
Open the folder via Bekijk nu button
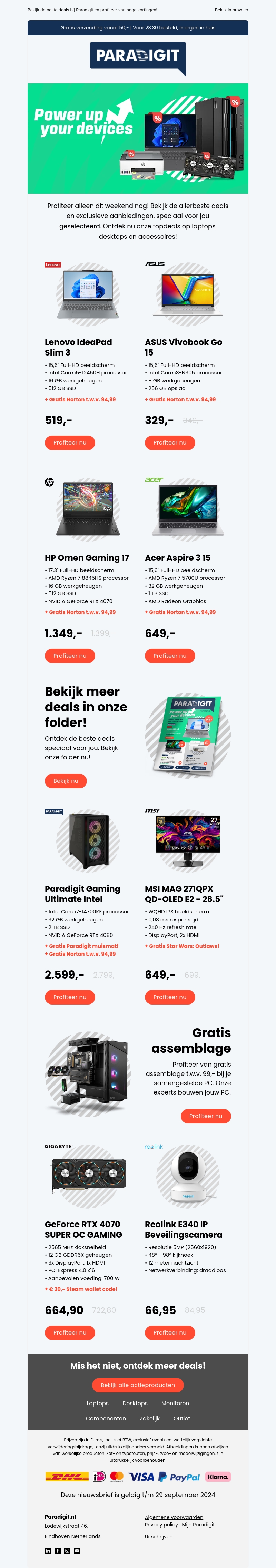[66, 780]
